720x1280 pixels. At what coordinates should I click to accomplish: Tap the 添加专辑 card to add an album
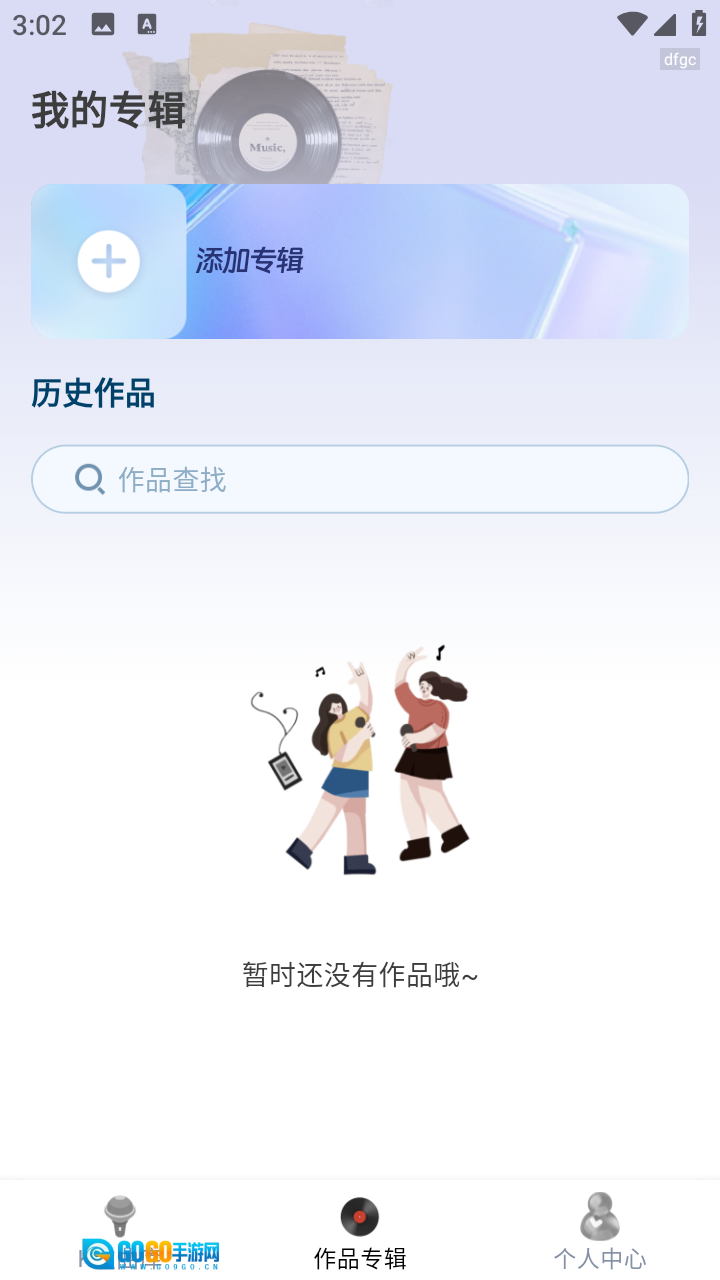point(359,261)
